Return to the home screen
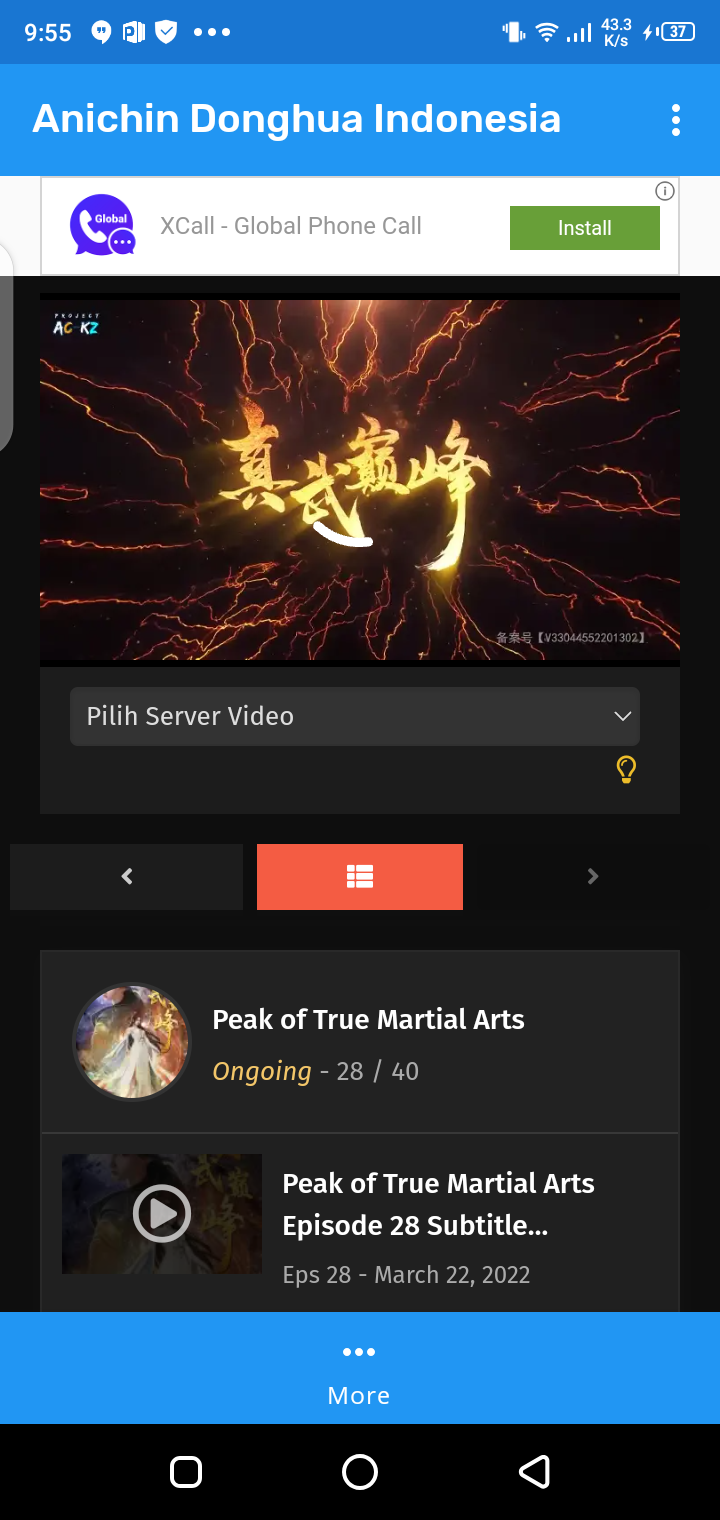The height and width of the screenshot is (1520, 720). tap(360, 1472)
